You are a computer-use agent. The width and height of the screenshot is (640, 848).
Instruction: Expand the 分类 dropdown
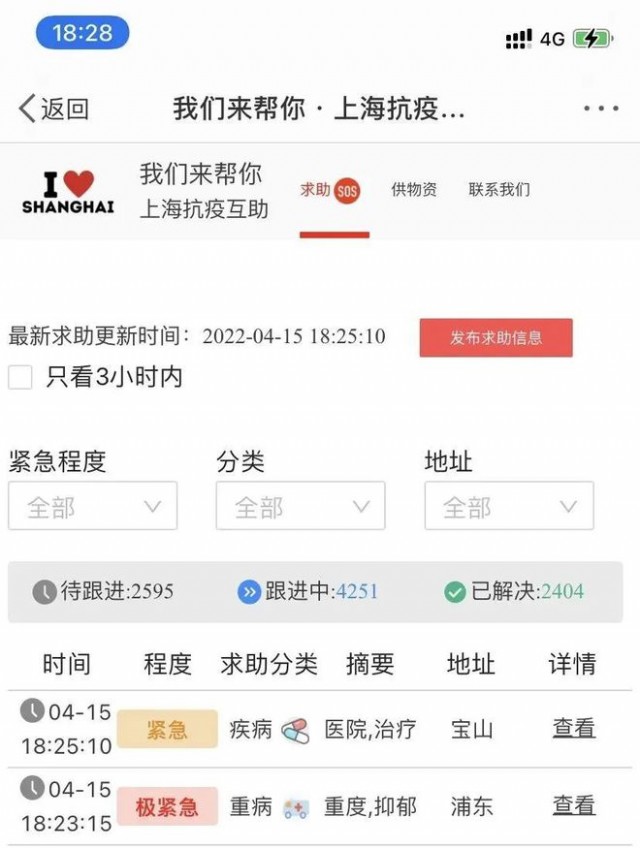coord(300,507)
